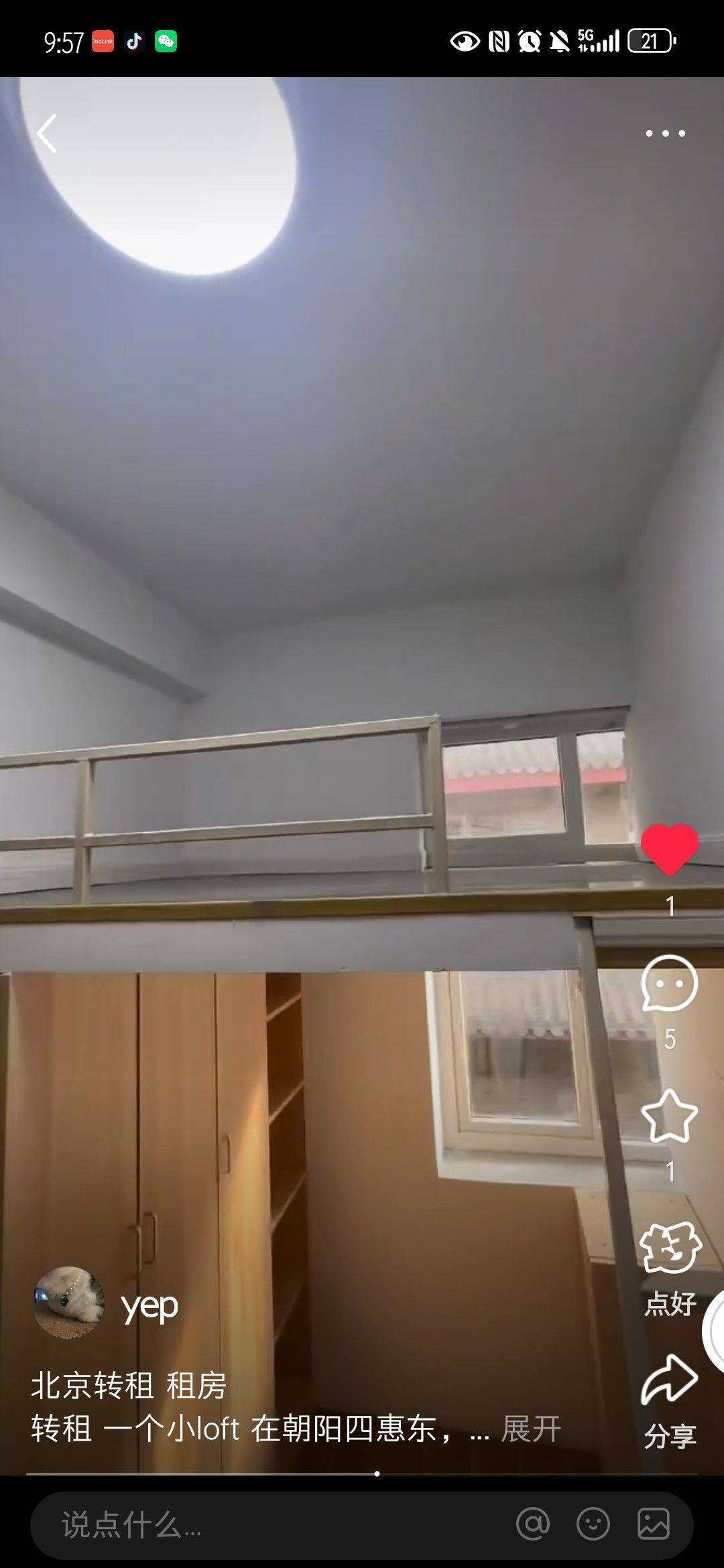Mention someone with the @ icon
The height and width of the screenshot is (1568, 724).
[x=533, y=1524]
